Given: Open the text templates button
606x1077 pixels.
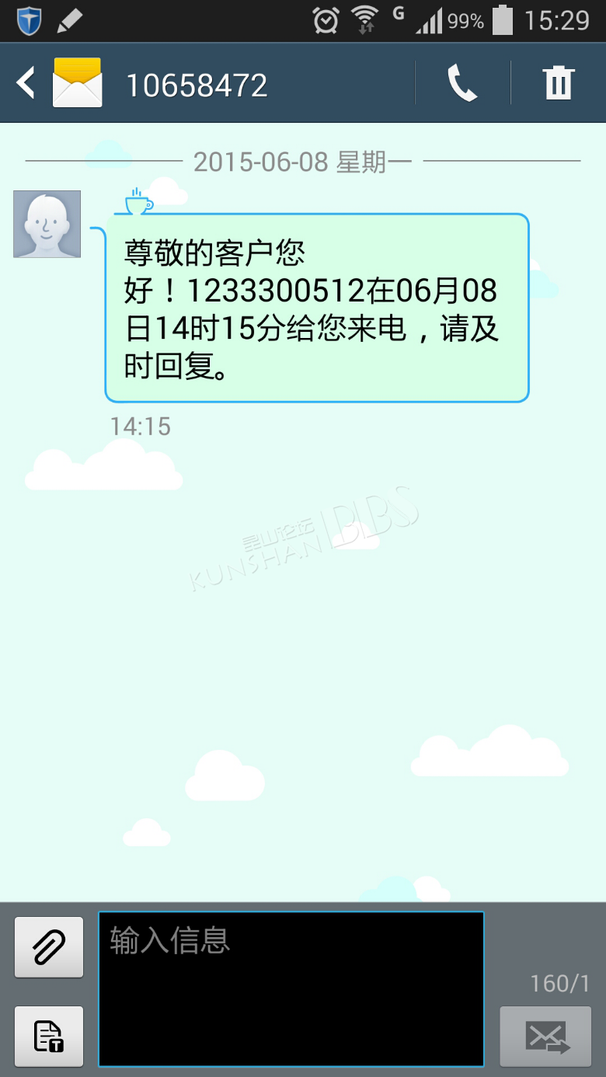Looking at the screenshot, I should (x=49, y=1036).
